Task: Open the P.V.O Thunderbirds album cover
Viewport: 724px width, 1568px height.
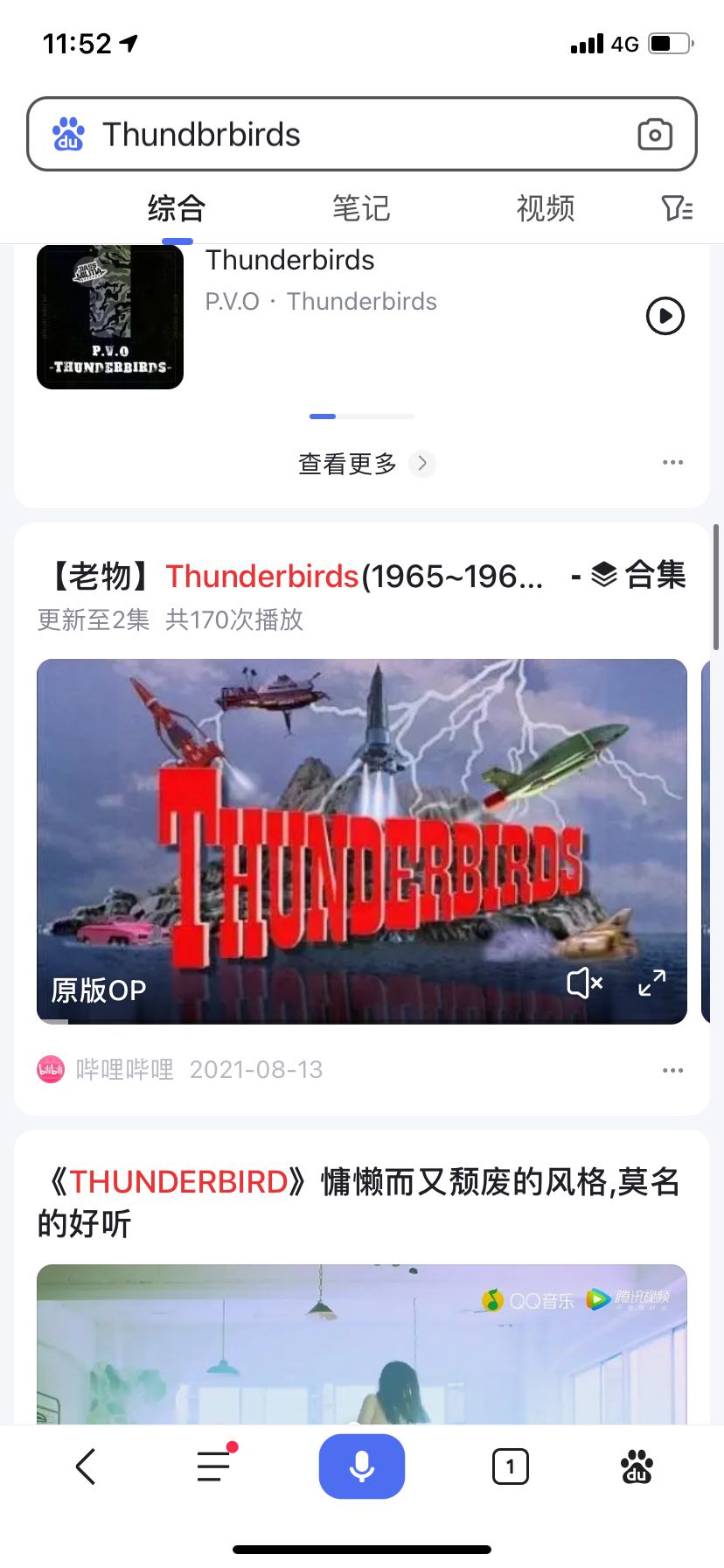Action: [110, 317]
